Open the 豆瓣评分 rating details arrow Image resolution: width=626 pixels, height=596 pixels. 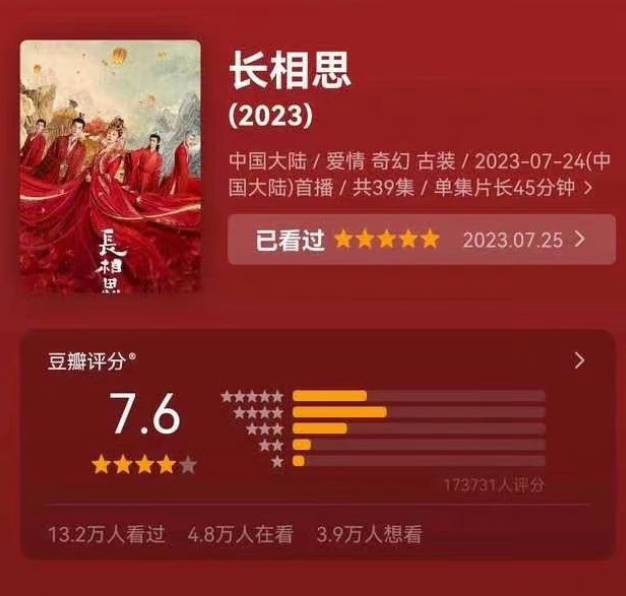pos(580,361)
